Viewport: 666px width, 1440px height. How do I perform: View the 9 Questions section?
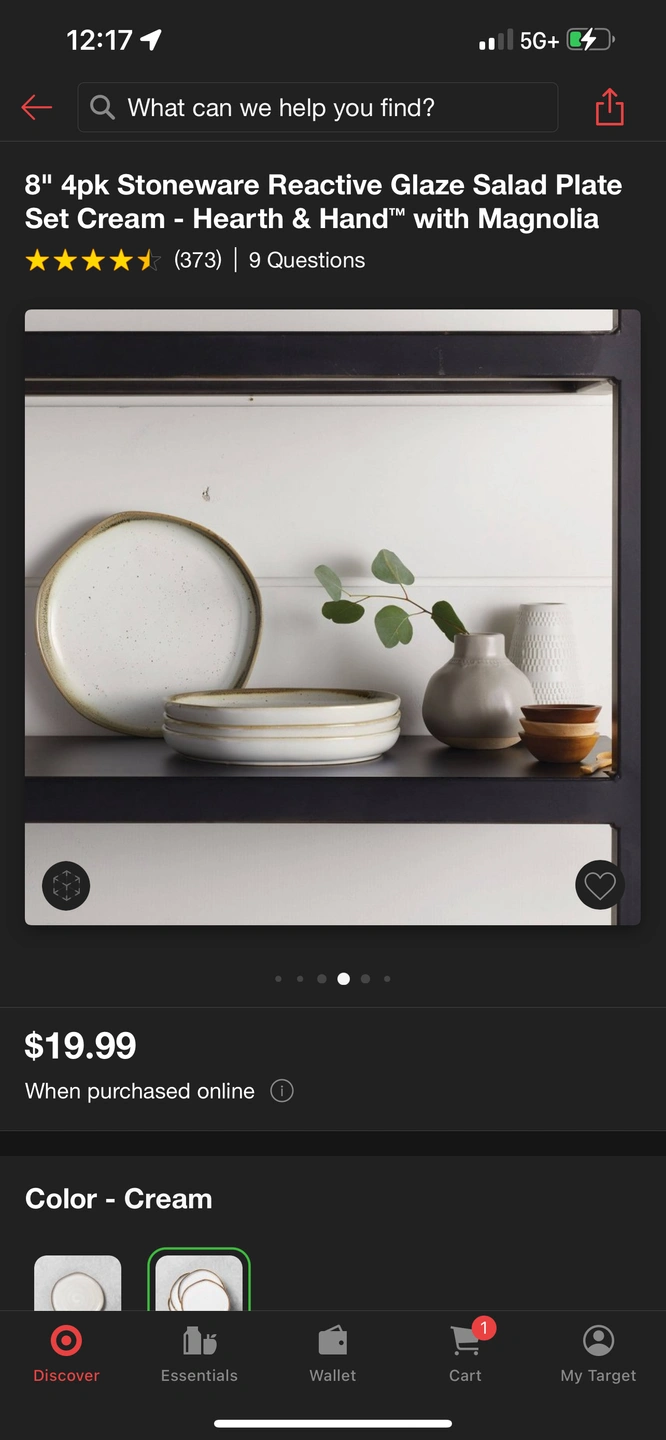pyautogui.click(x=306, y=260)
